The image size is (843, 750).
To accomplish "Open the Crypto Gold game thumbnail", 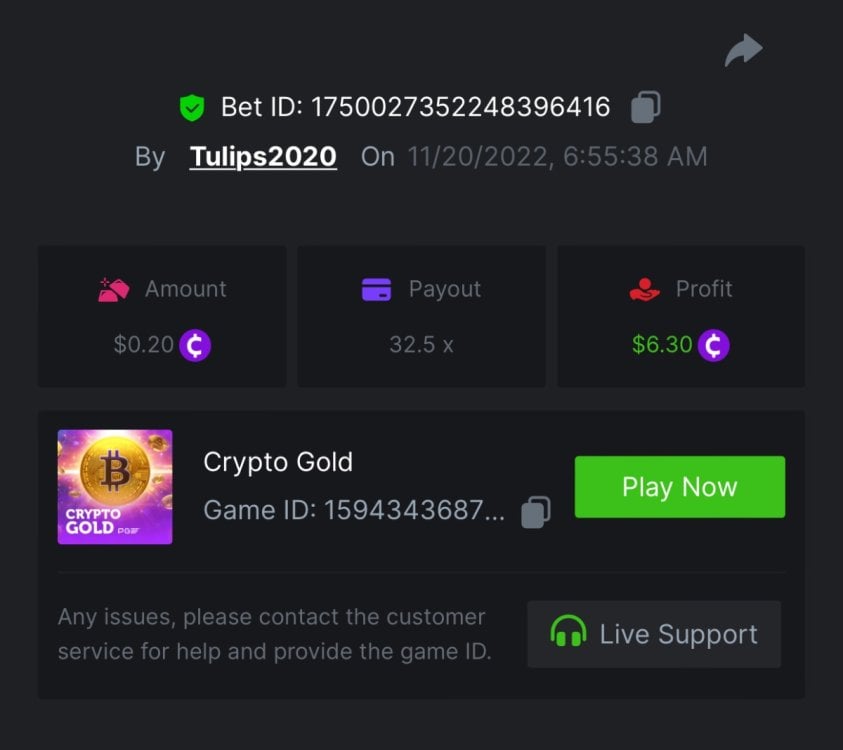I will [x=115, y=487].
